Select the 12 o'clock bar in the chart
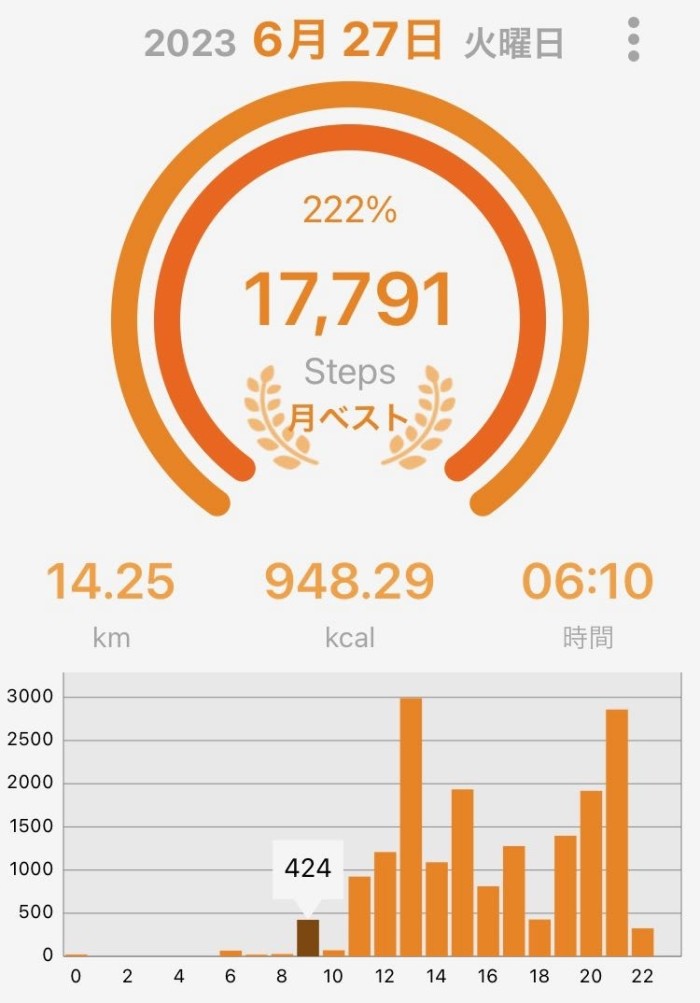 385,903
